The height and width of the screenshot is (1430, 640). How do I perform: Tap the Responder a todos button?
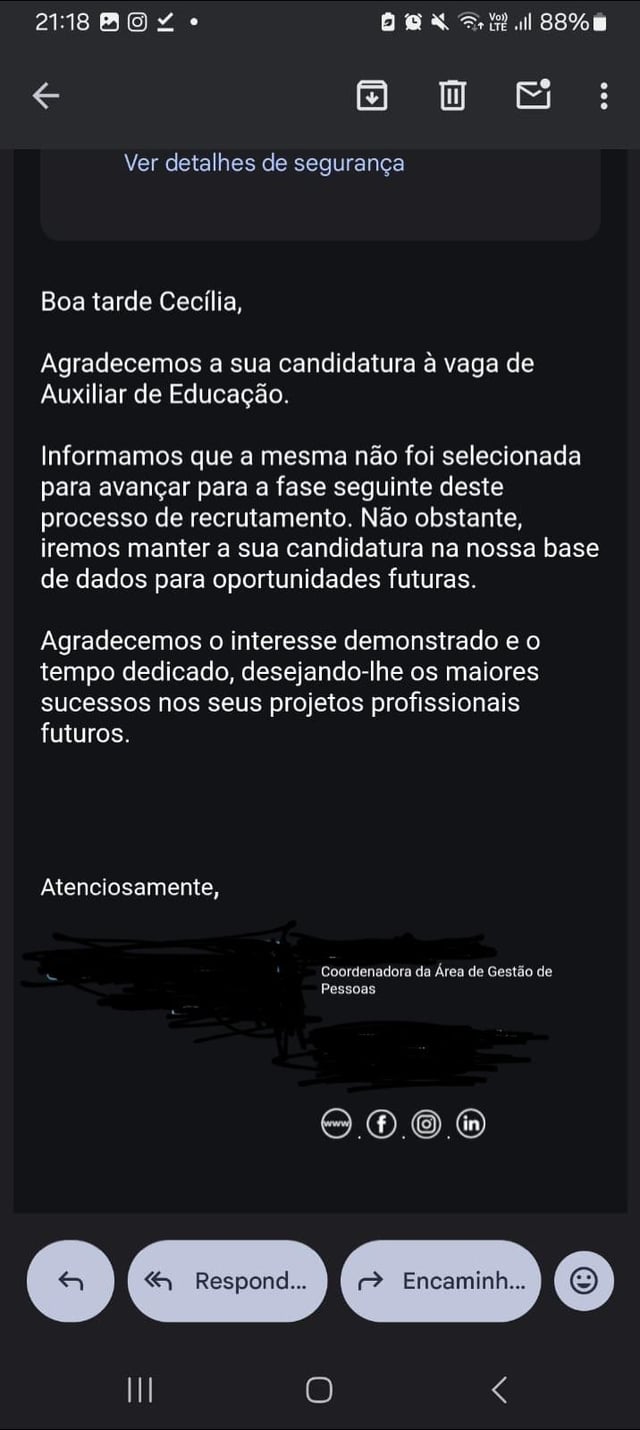227,1280
